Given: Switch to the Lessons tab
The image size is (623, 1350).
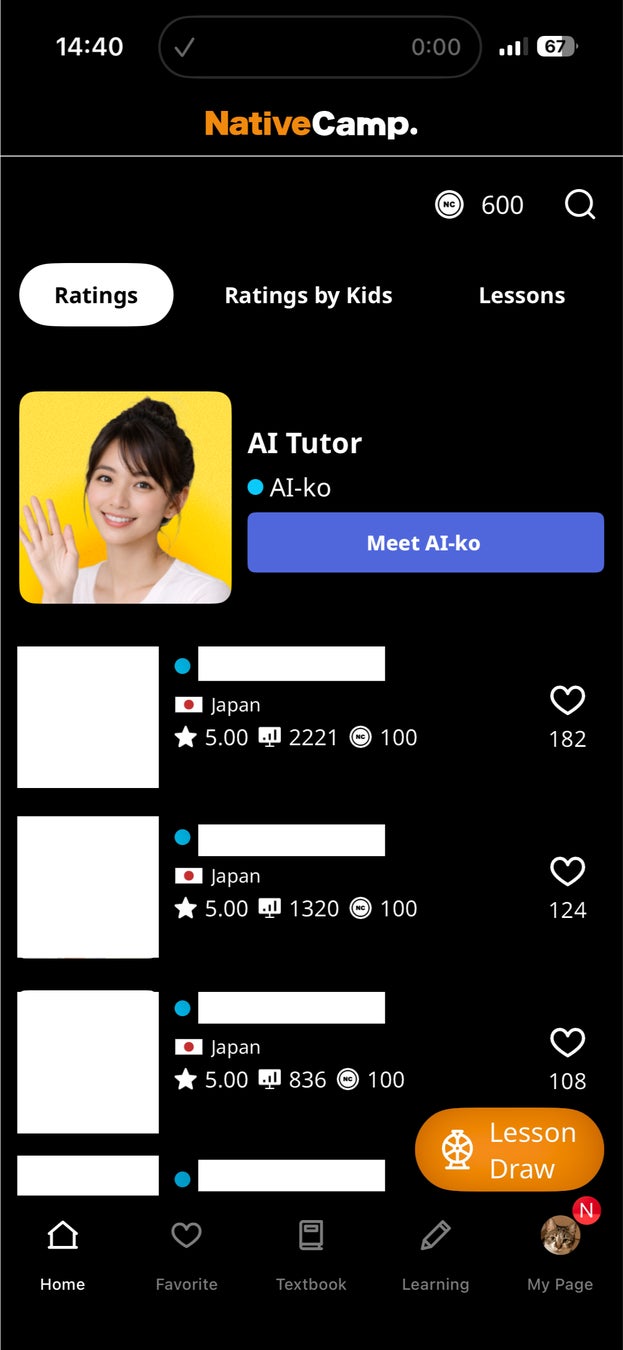Looking at the screenshot, I should (x=521, y=295).
